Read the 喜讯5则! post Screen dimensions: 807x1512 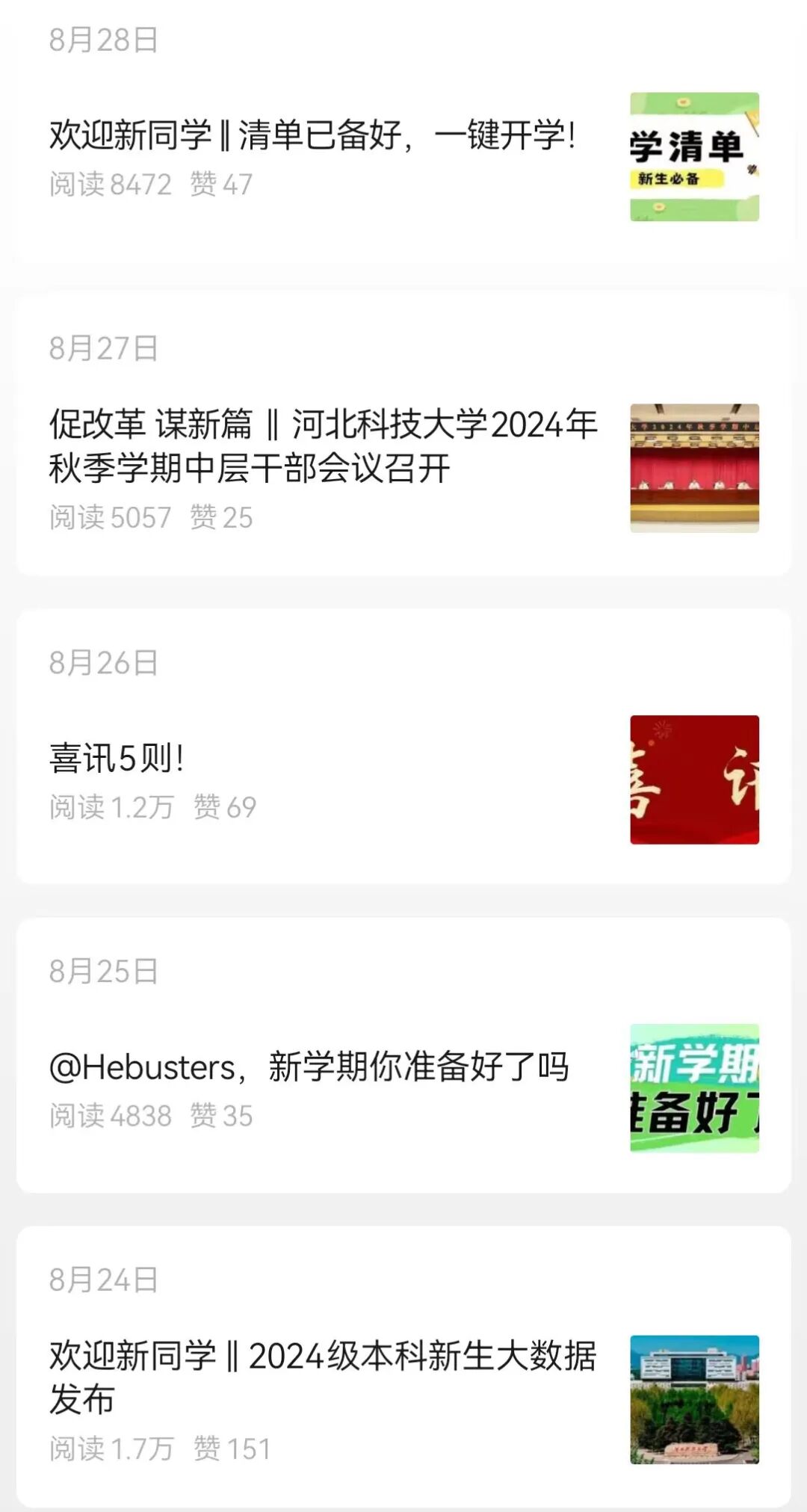tap(117, 759)
